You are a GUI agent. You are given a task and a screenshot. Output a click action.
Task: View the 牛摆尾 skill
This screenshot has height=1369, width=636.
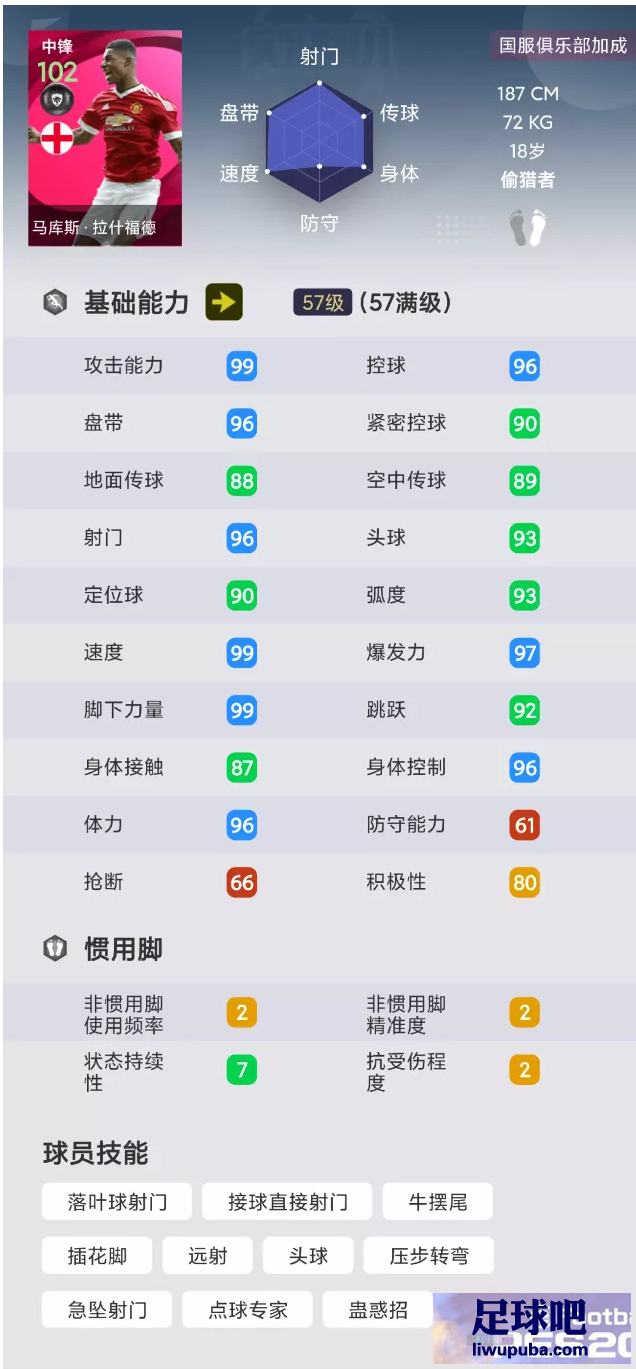(437, 1201)
